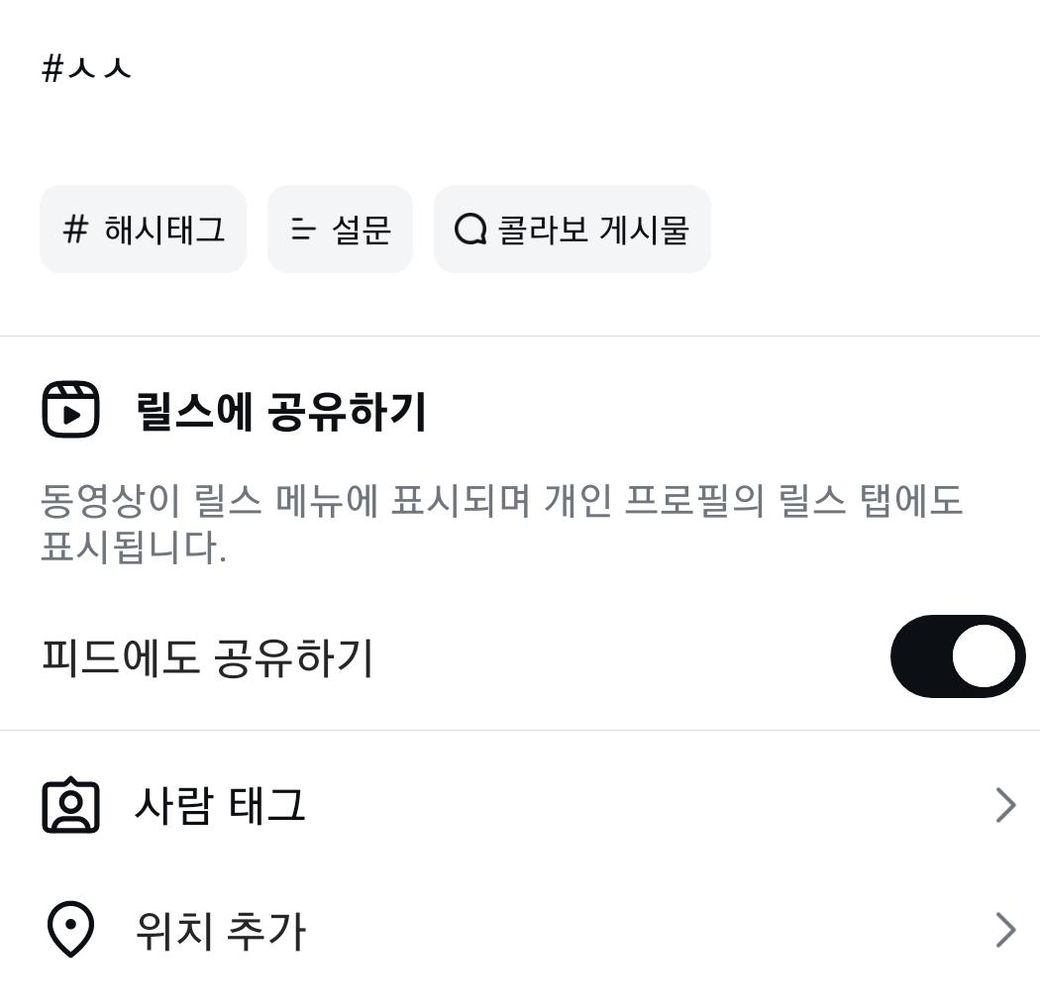Open the 사람 태그 row

(520, 805)
